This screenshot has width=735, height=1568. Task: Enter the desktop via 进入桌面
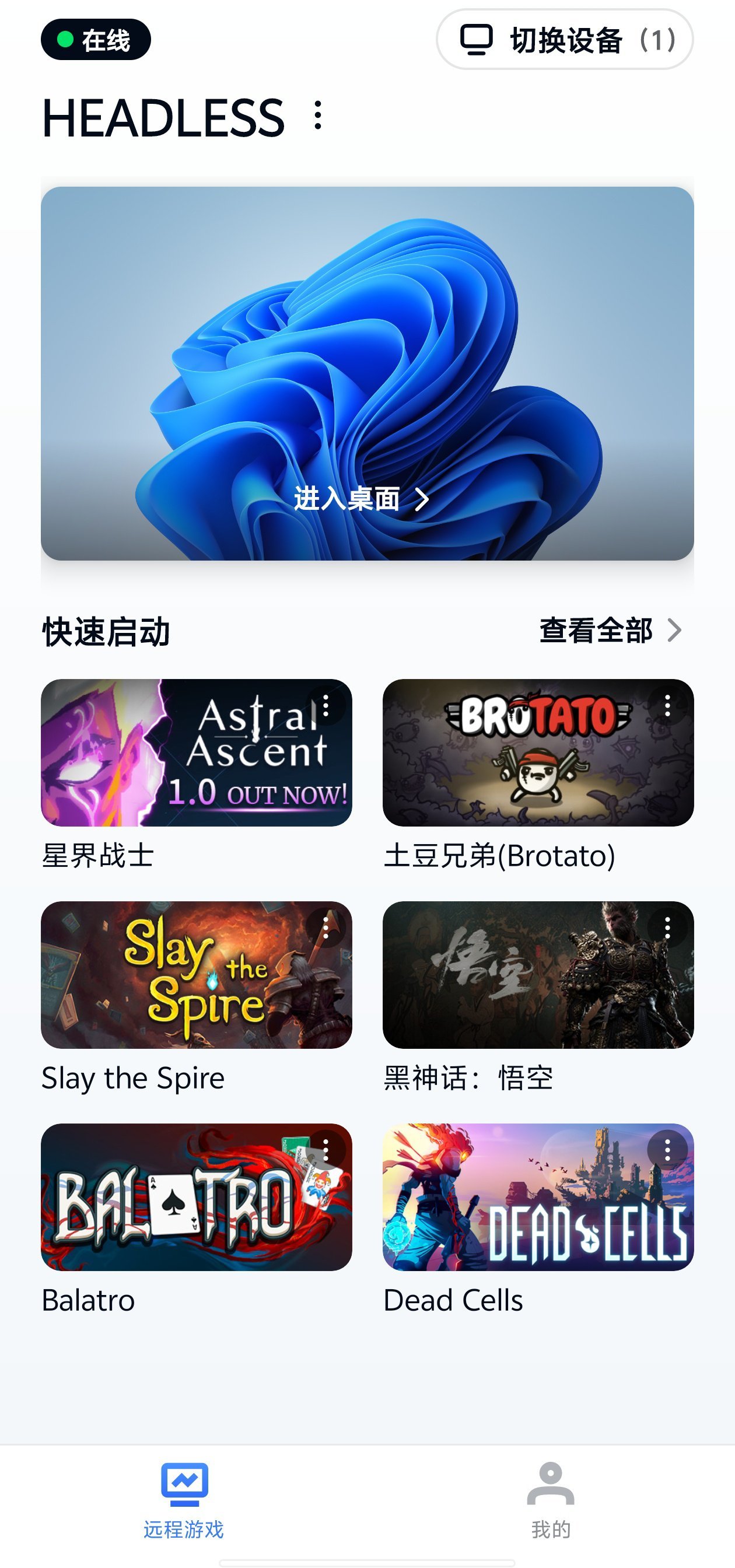tap(362, 499)
